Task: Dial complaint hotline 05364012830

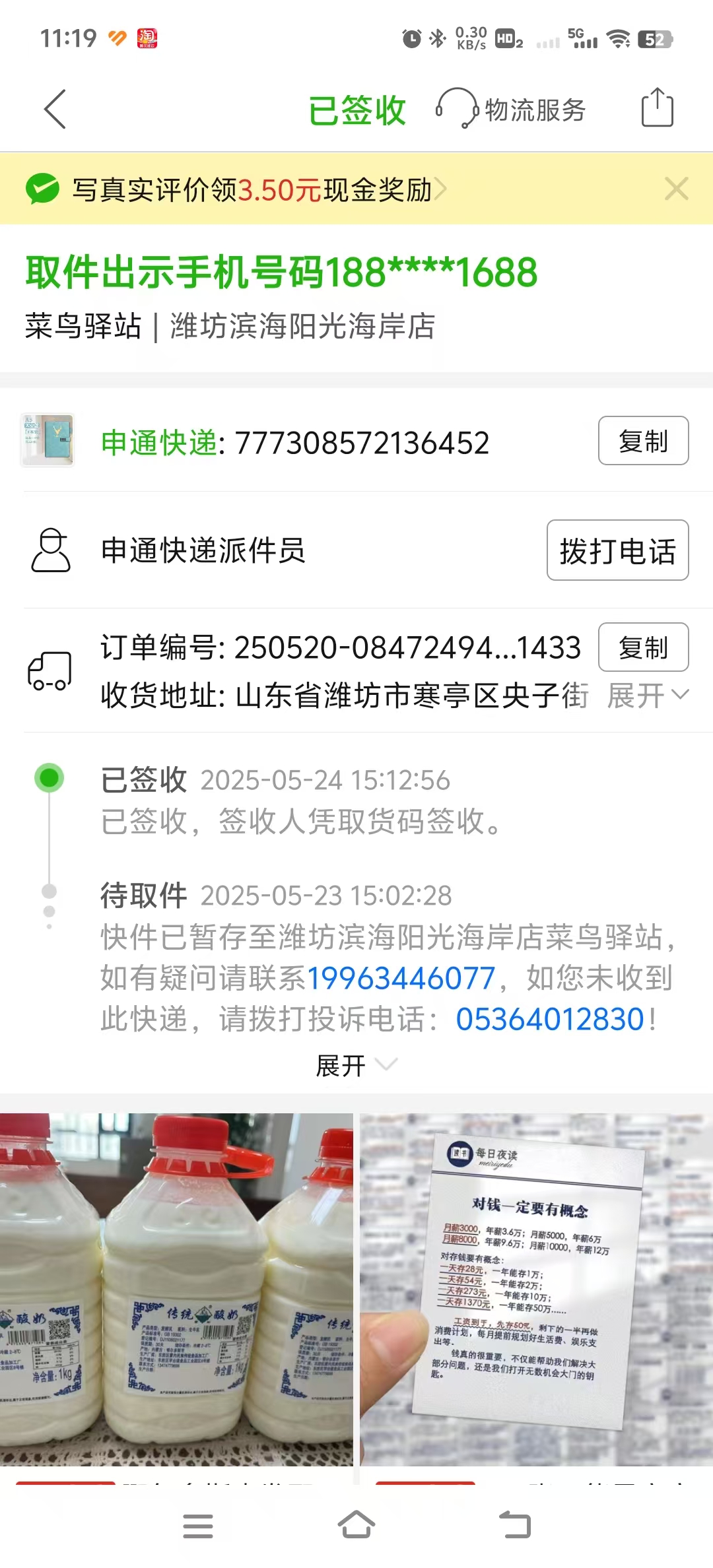Action: [549, 1019]
